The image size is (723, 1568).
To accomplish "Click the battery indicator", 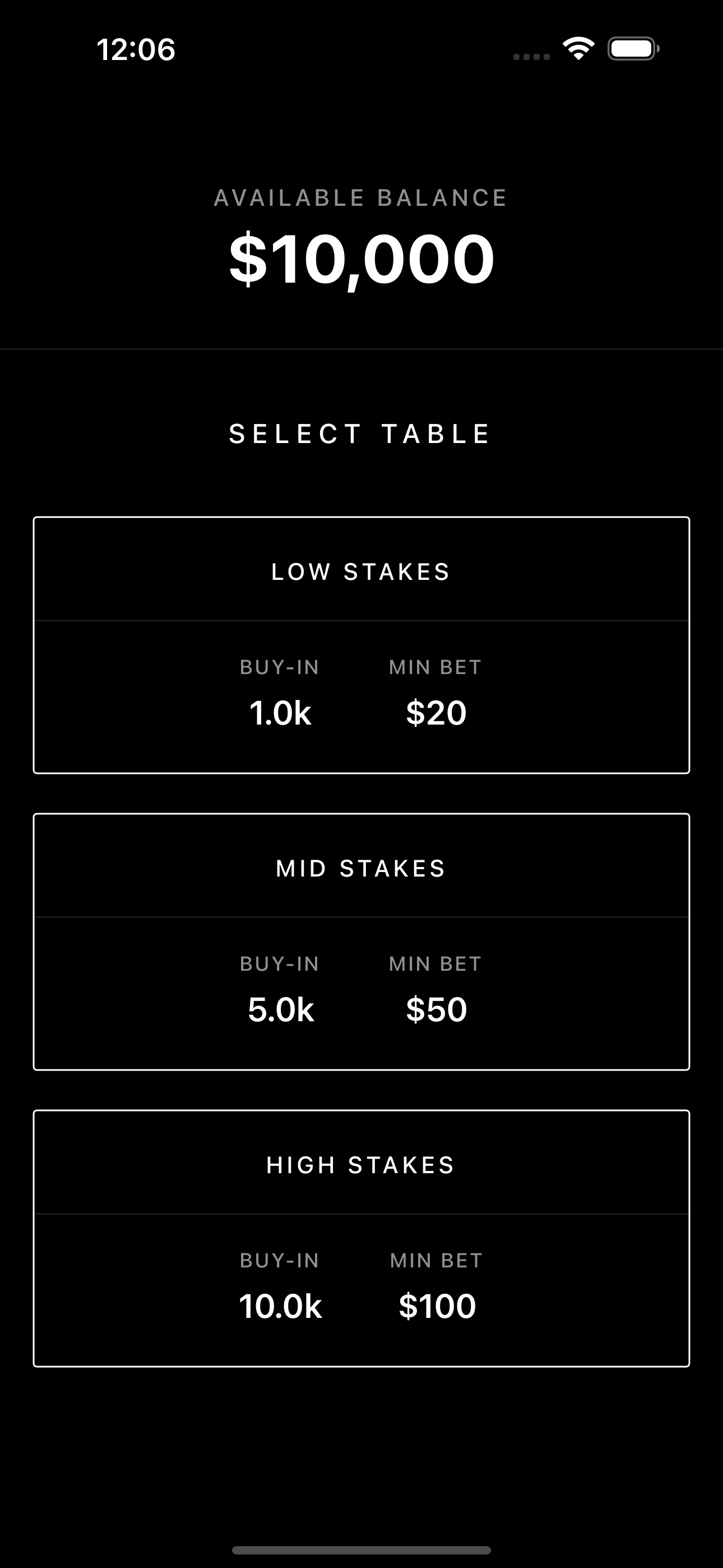I will point(630,49).
